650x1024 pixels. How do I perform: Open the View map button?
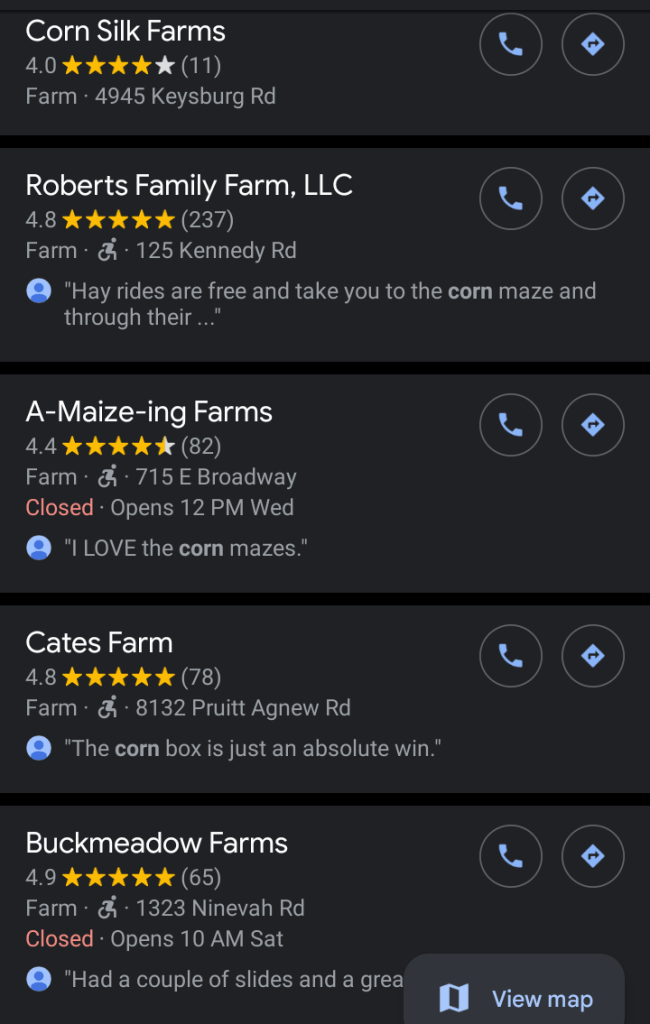[515, 998]
